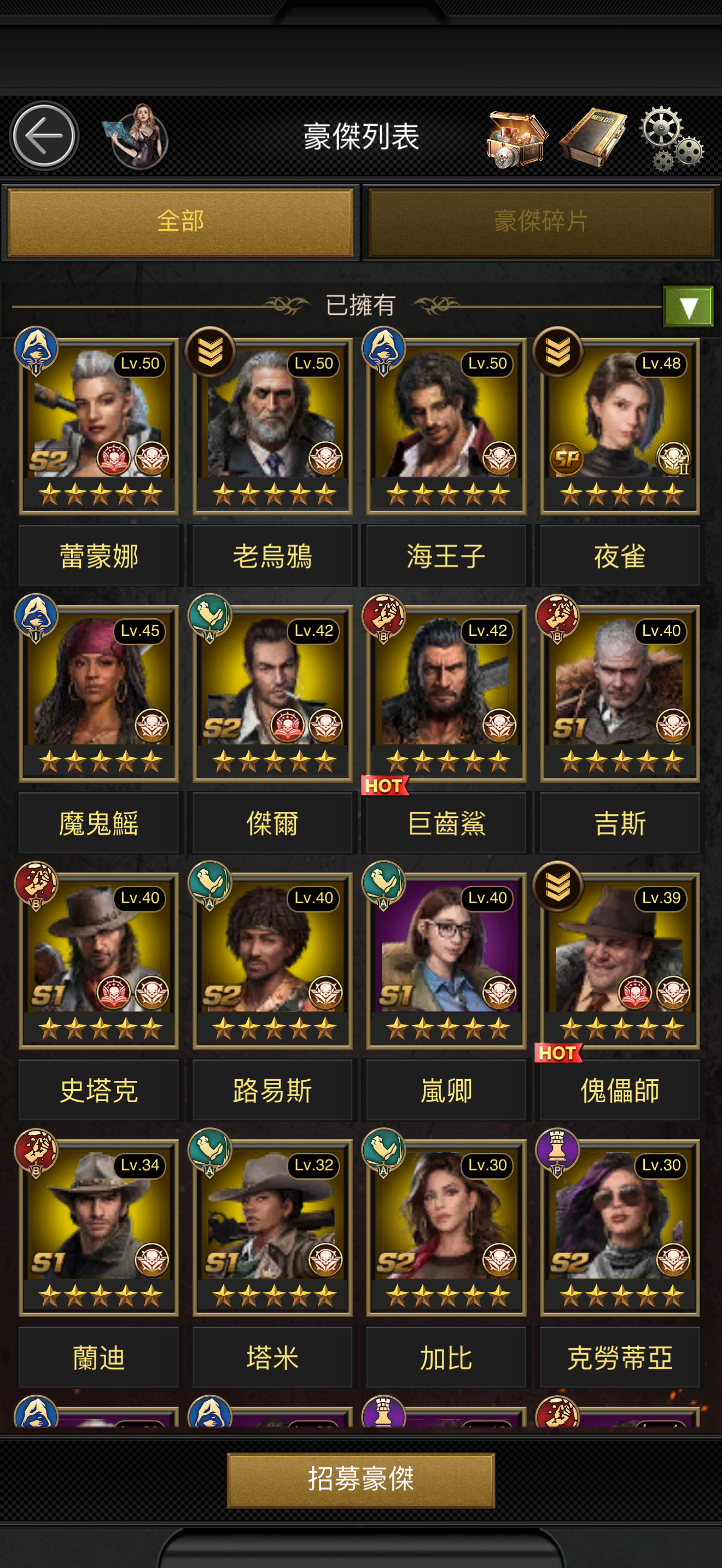Open hero card 克勞蒂亞
The height and width of the screenshot is (1568, 722).
pyautogui.click(x=619, y=1227)
